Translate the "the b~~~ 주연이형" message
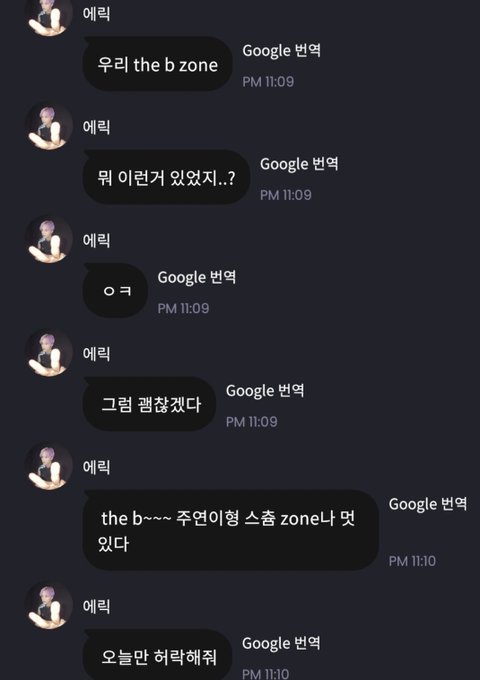 428,504
